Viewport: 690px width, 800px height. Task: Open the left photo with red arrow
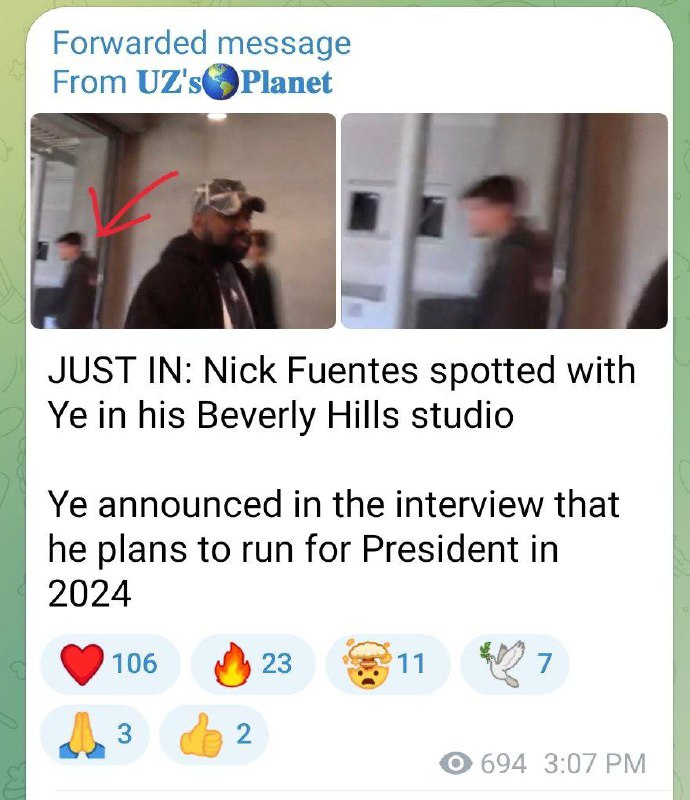coord(183,221)
